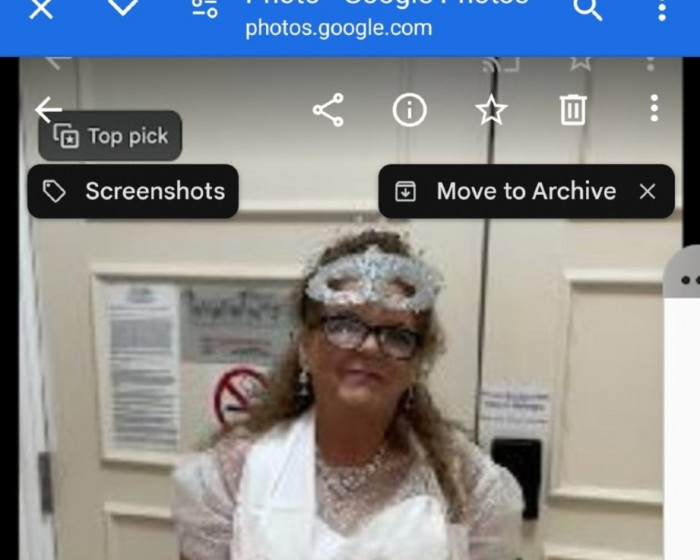Minimize the tab with the down chevron

[122, 8]
